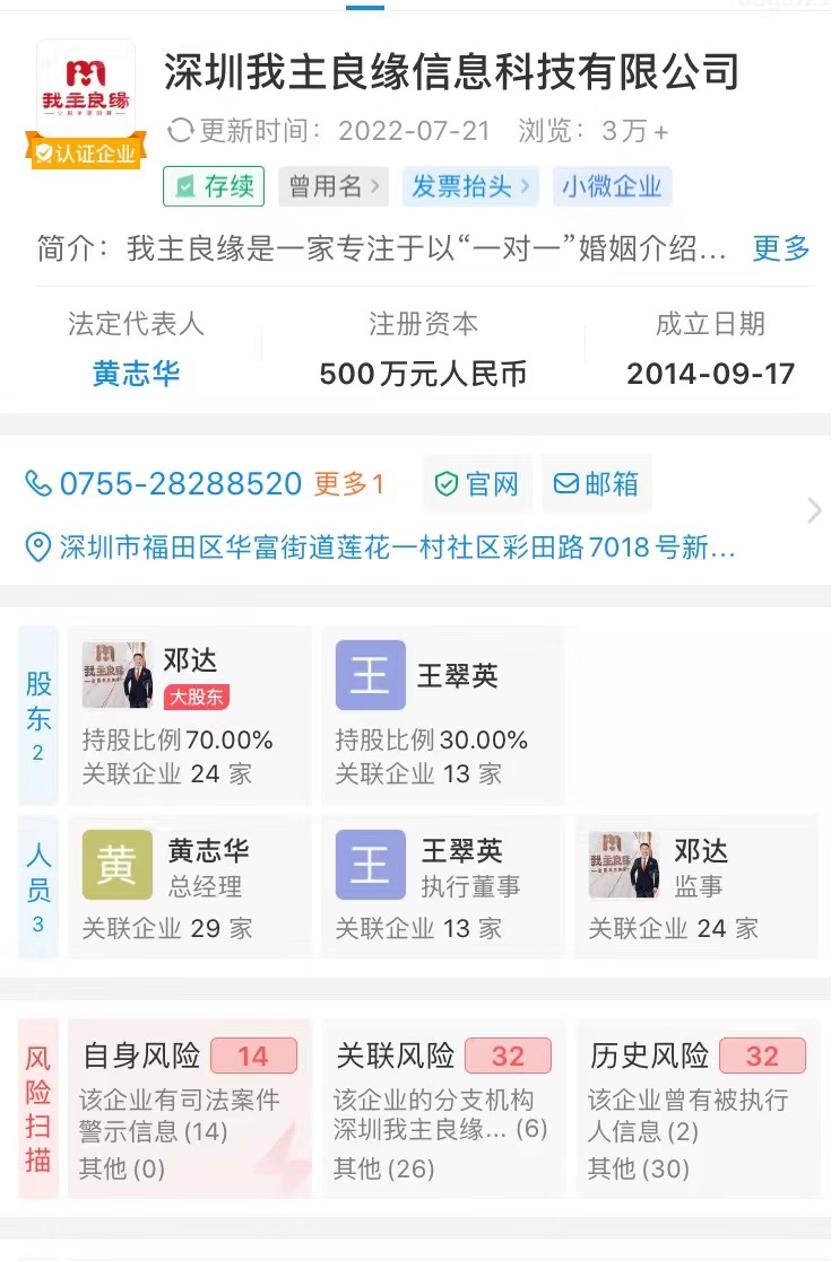Open the 风险扫描 risk scan section label
This screenshot has height=1262, width=832.
point(38,1110)
